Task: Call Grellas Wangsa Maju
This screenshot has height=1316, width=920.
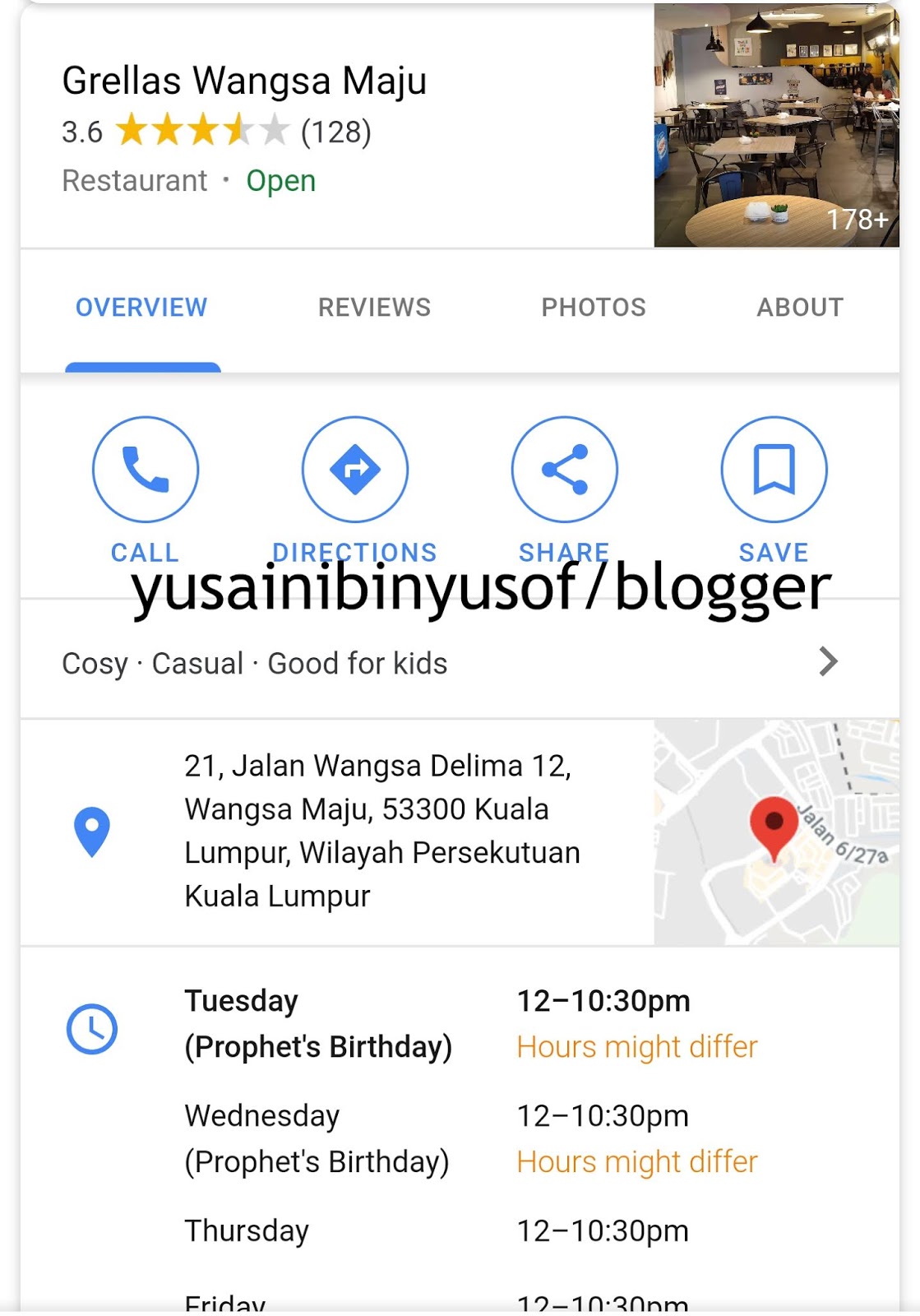Action: pyautogui.click(x=146, y=470)
